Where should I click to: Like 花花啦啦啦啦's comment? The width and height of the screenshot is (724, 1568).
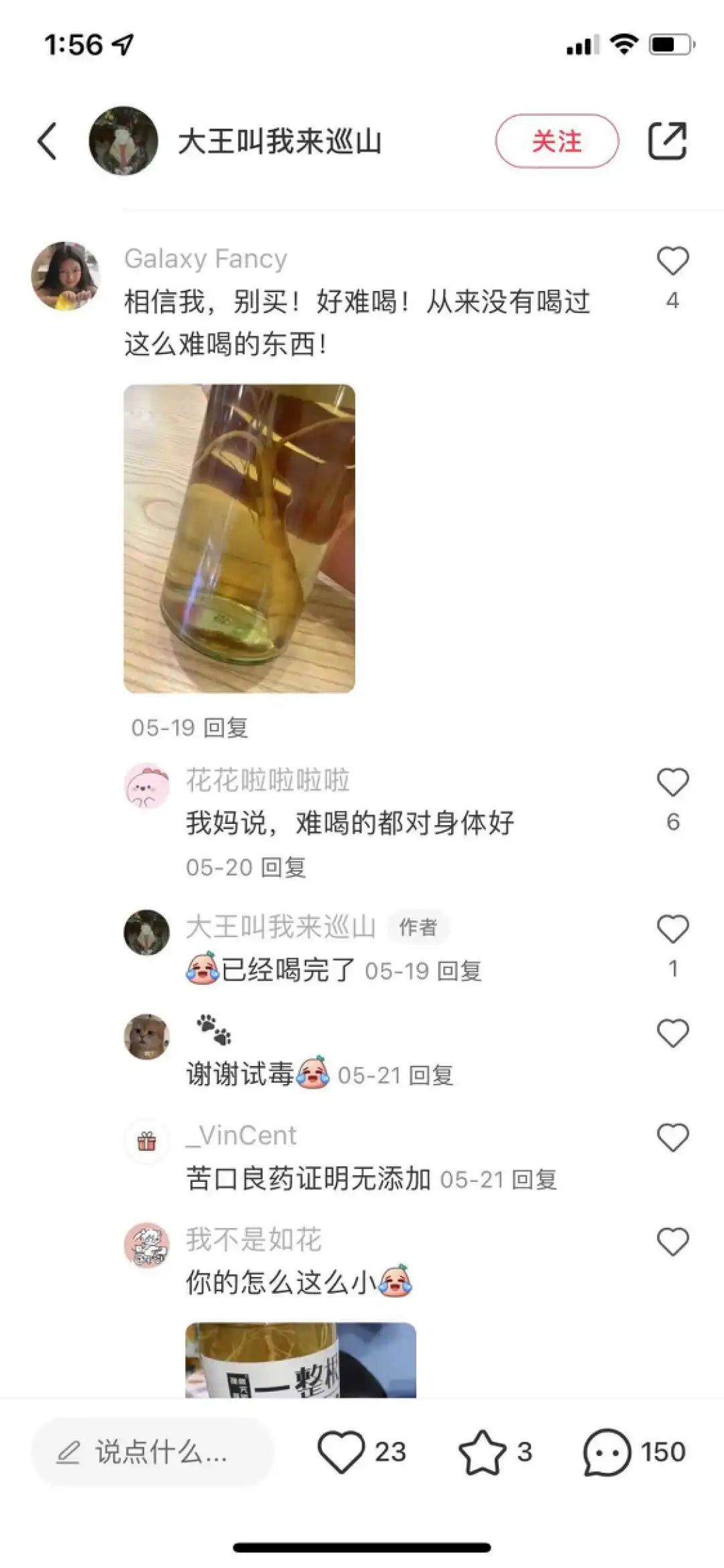[x=673, y=782]
